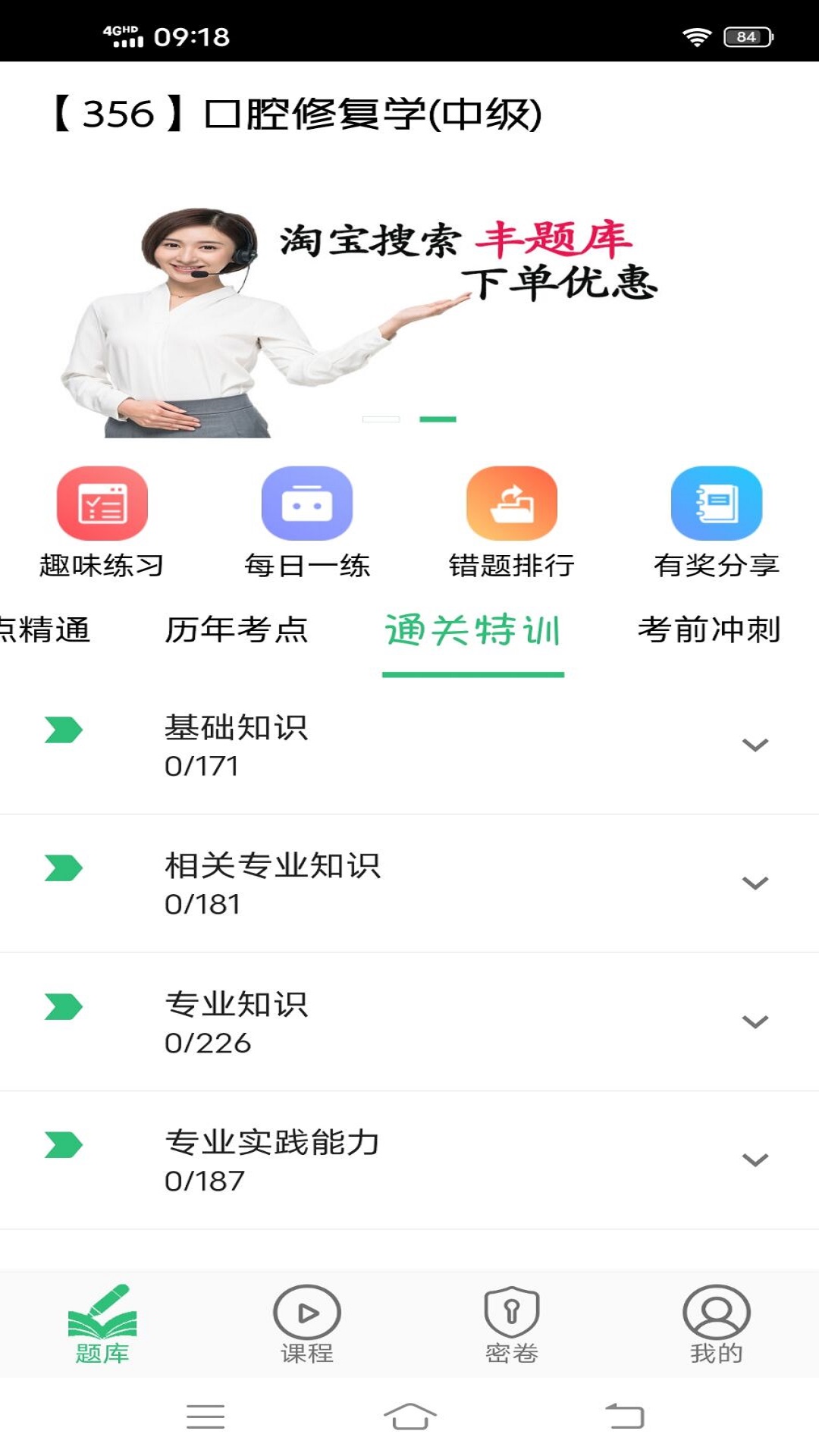Open the 密卷 tab
819x1456 pixels.
pos(512,1325)
